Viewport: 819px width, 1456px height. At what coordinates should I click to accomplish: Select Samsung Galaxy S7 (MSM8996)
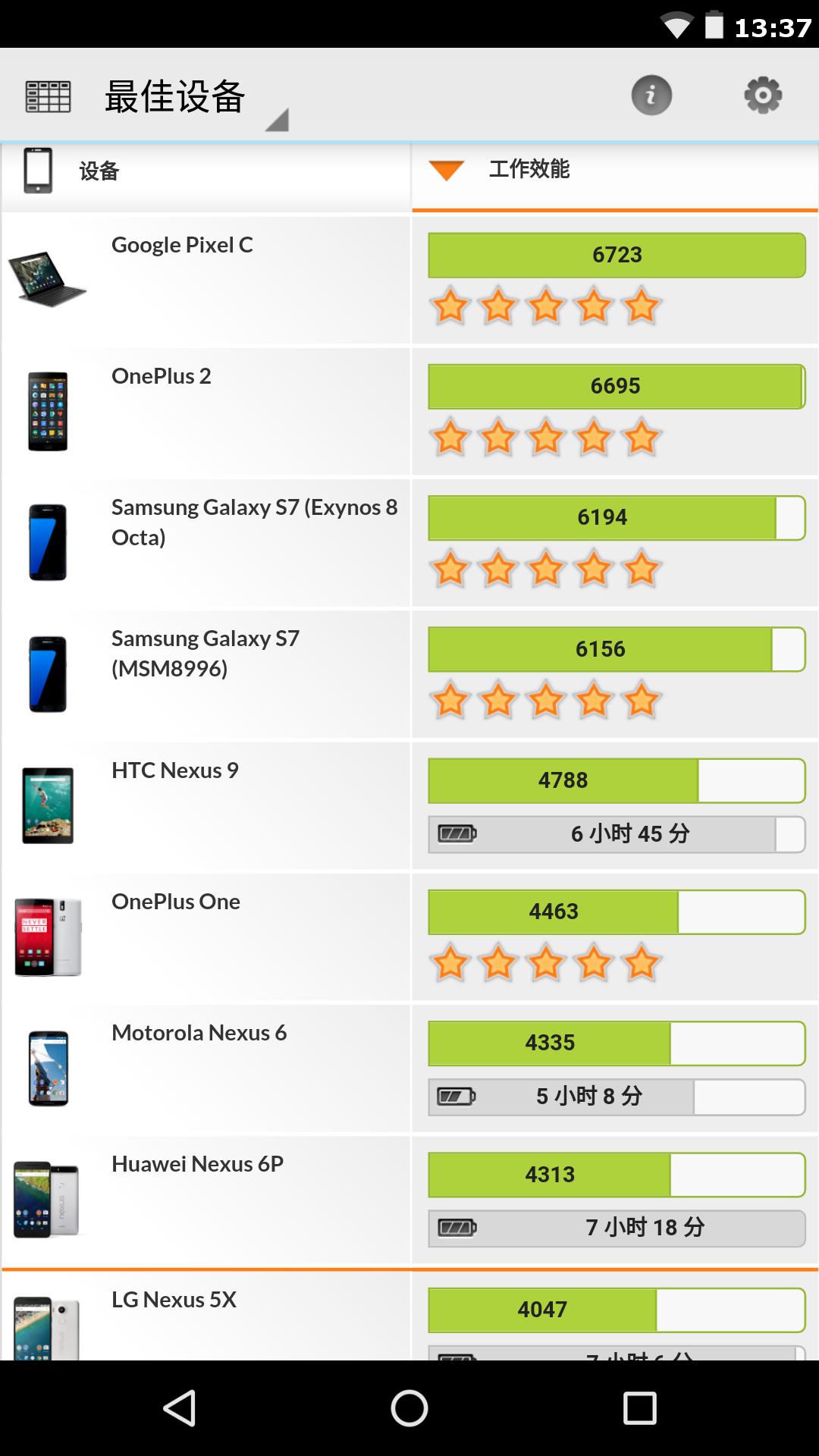click(x=409, y=674)
